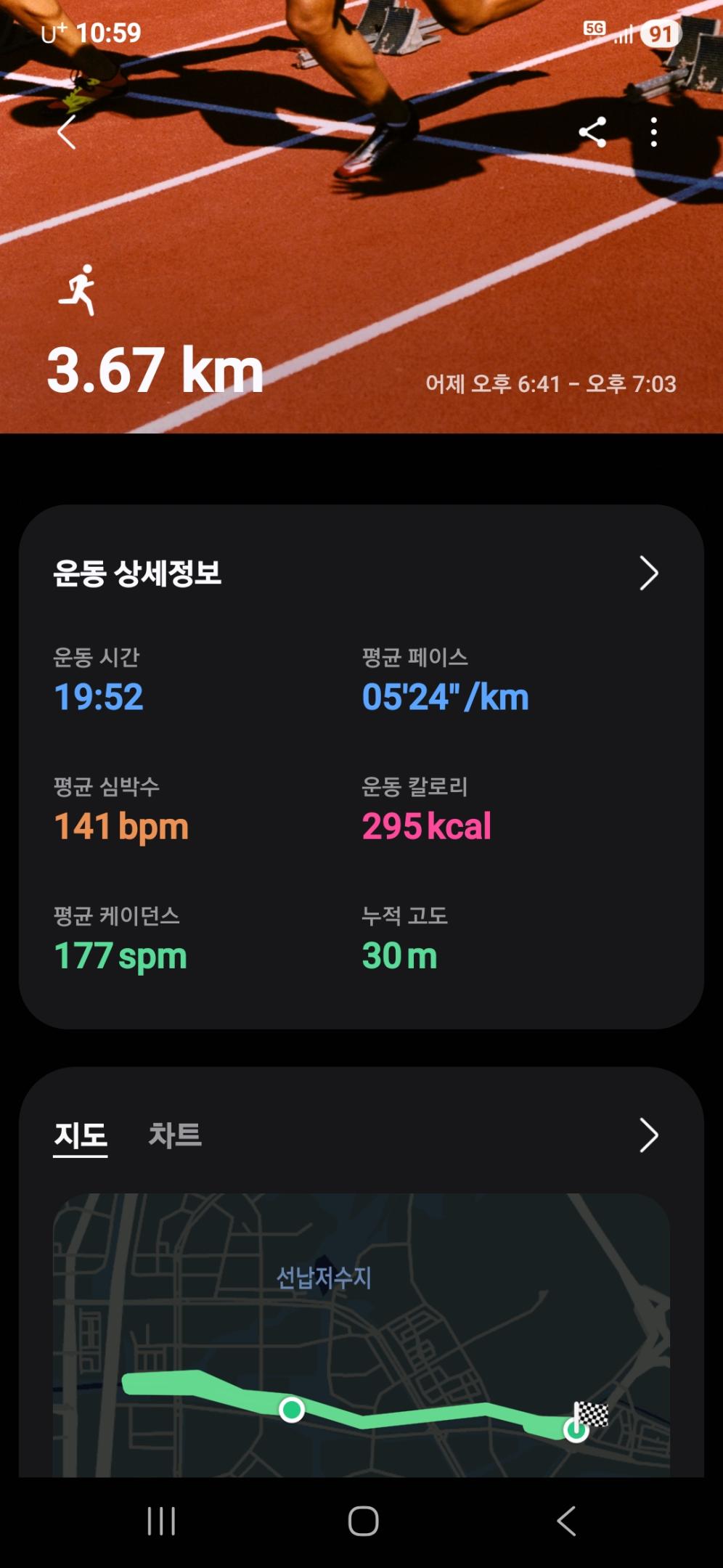Image resolution: width=723 pixels, height=1568 pixels.
Task: Tap the 평균 페이스 value 05'24"/km
Action: click(x=445, y=697)
